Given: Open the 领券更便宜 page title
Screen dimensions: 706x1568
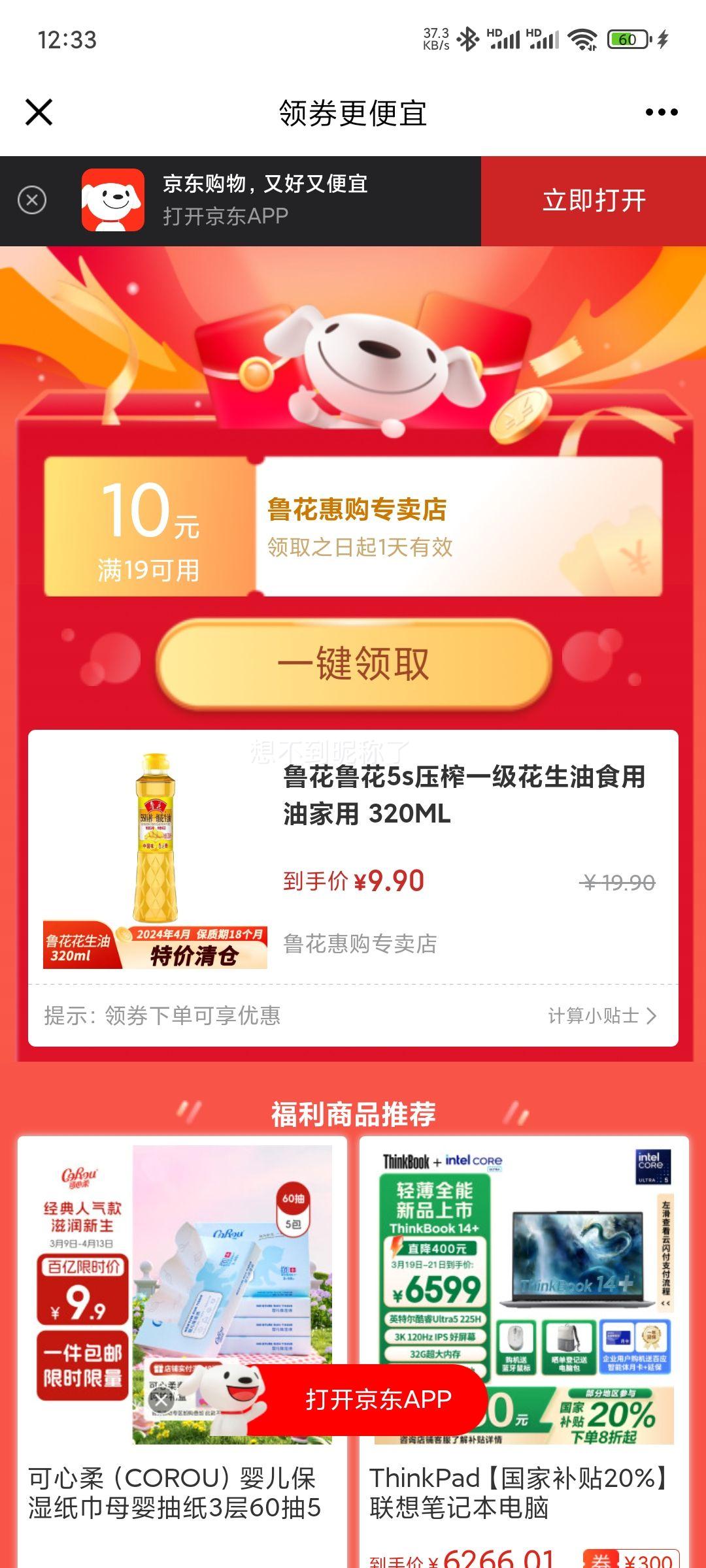Looking at the screenshot, I should (352, 112).
